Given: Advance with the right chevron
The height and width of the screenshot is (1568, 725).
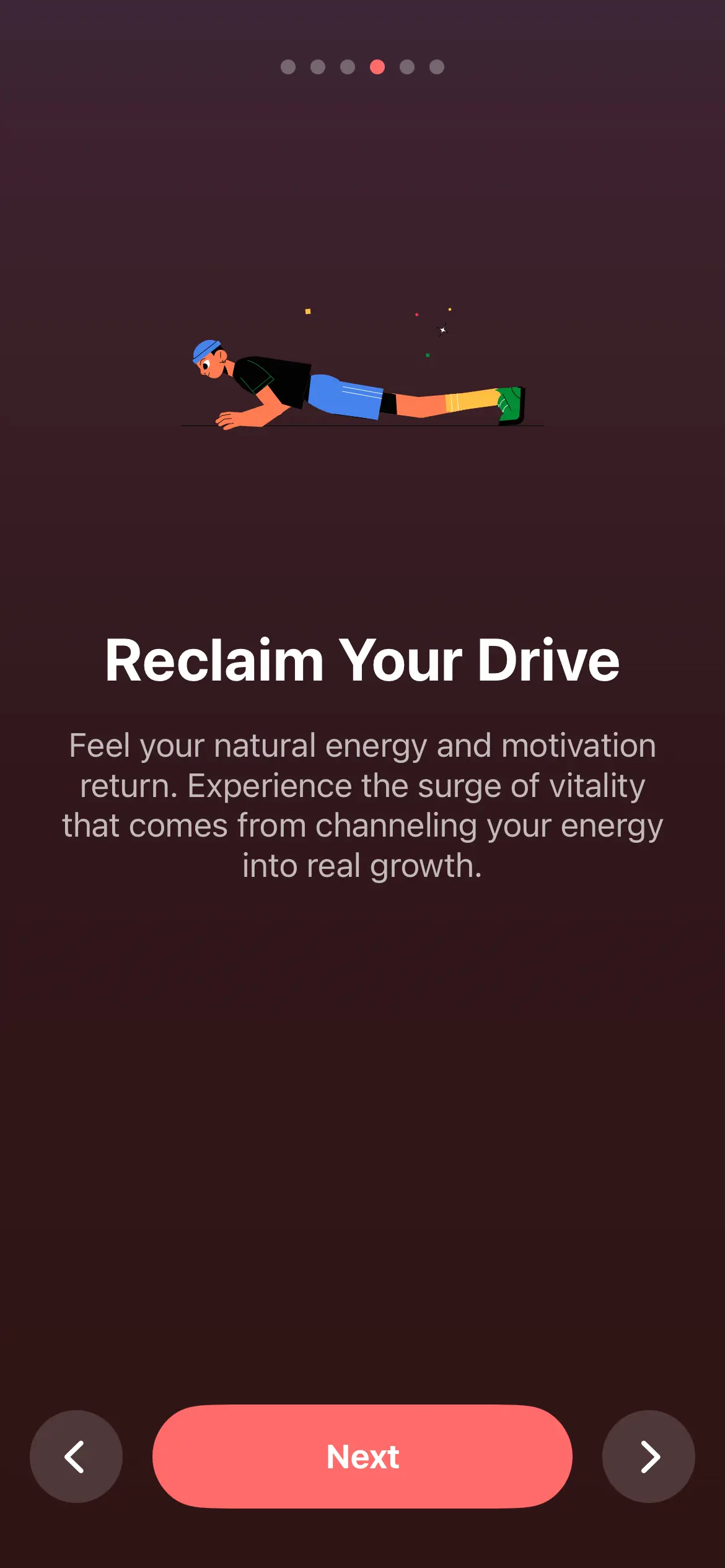Looking at the screenshot, I should (648, 1456).
